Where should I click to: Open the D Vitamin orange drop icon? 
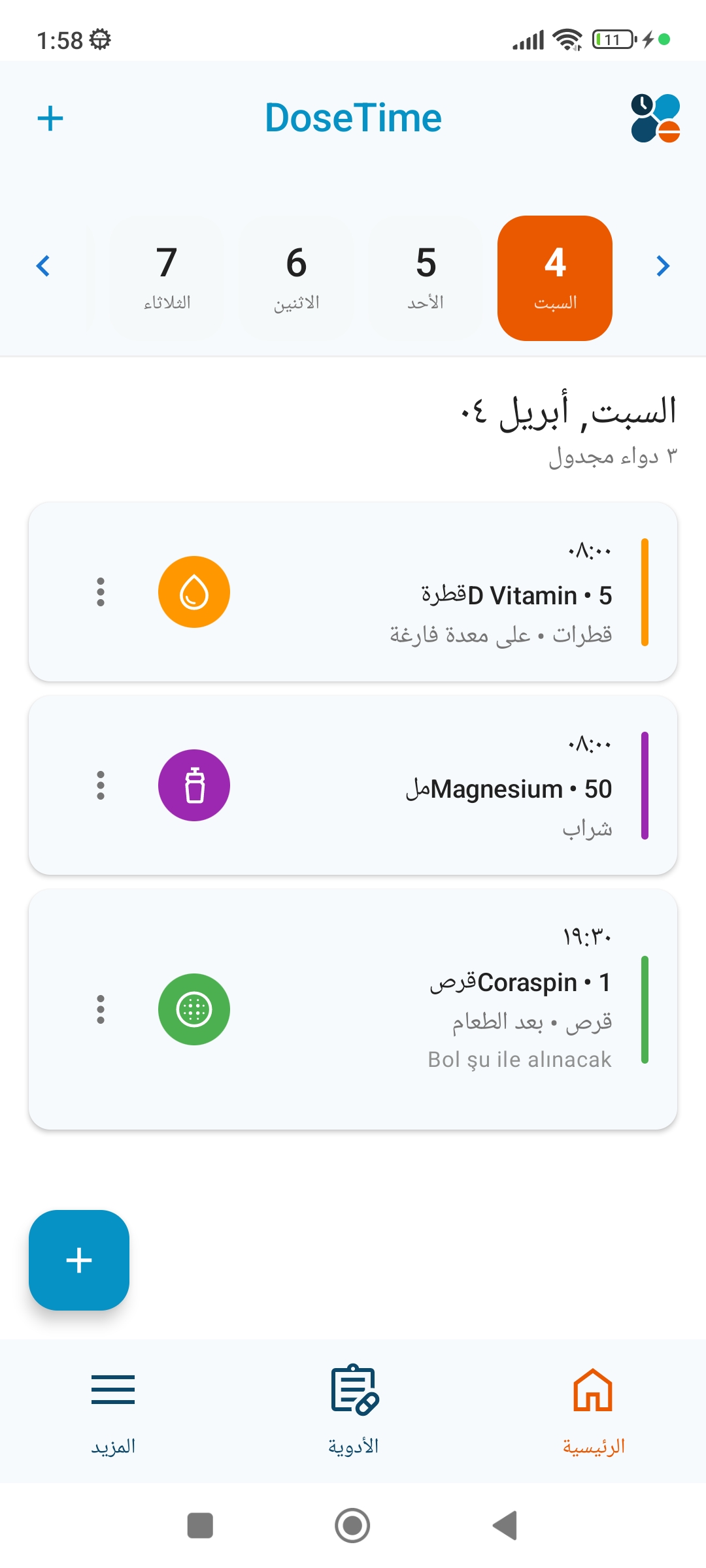(193, 592)
